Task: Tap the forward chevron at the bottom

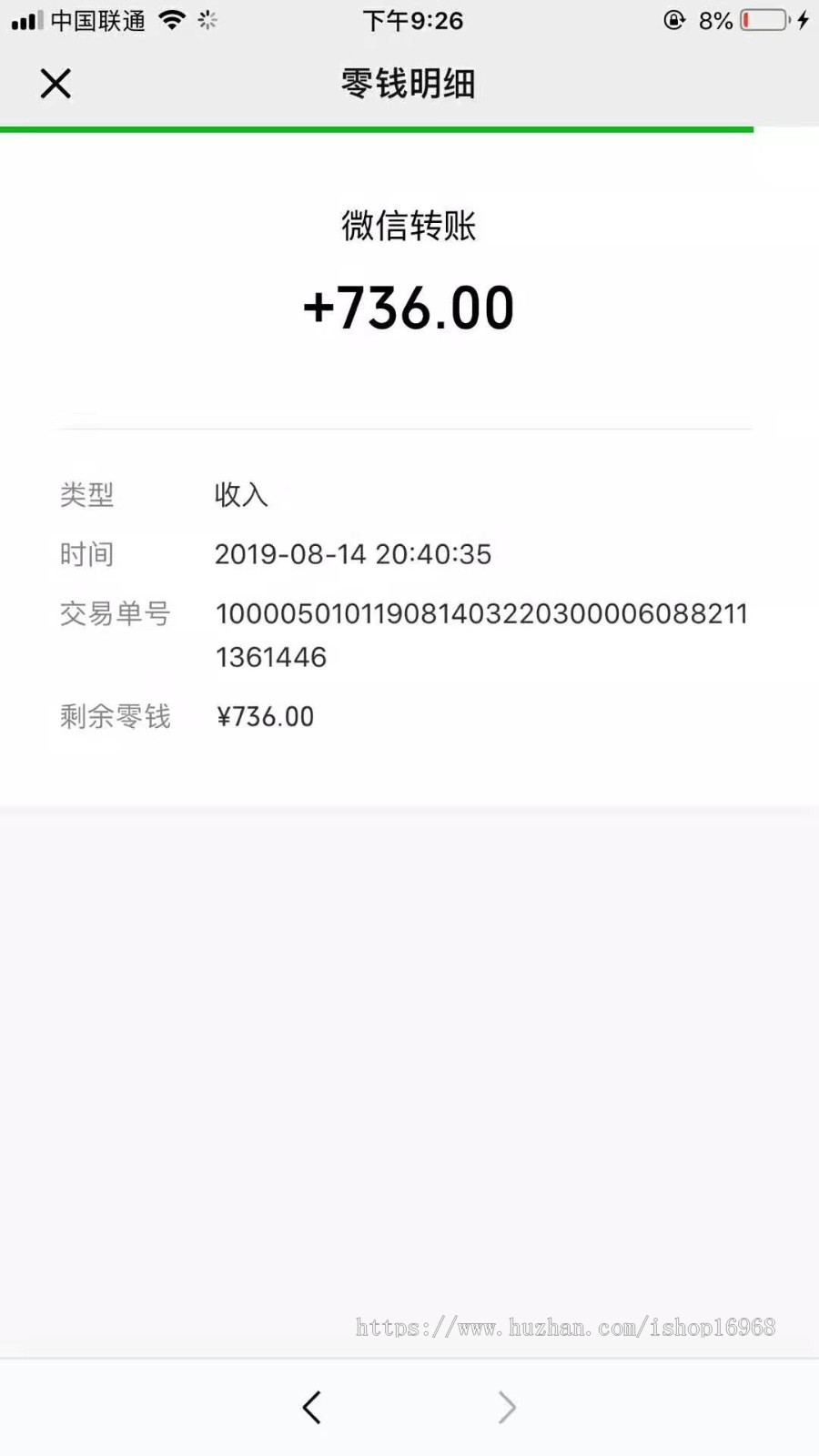Action: click(507, 1406)
